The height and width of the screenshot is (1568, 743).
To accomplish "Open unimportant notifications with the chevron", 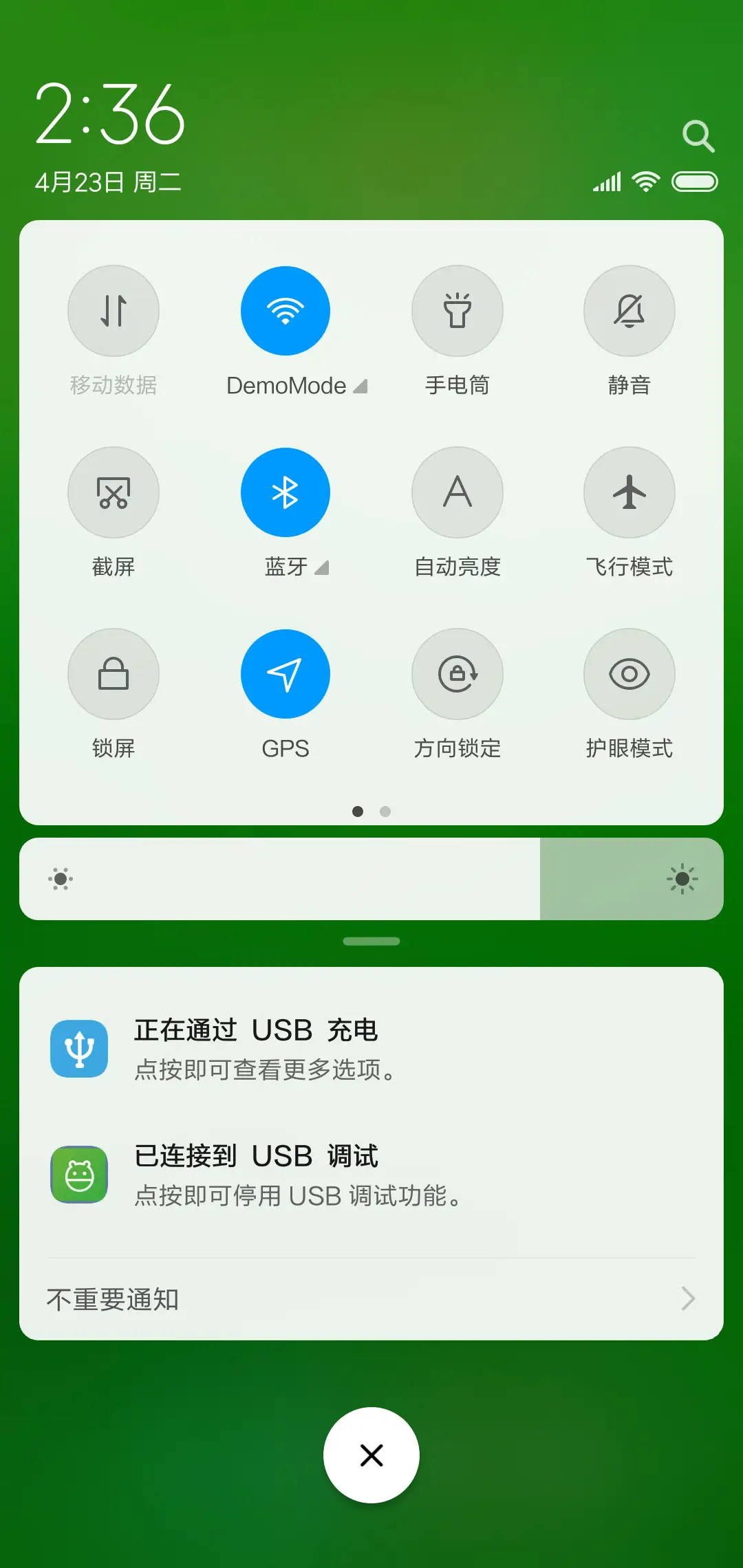I will [x=689, y=1298].
